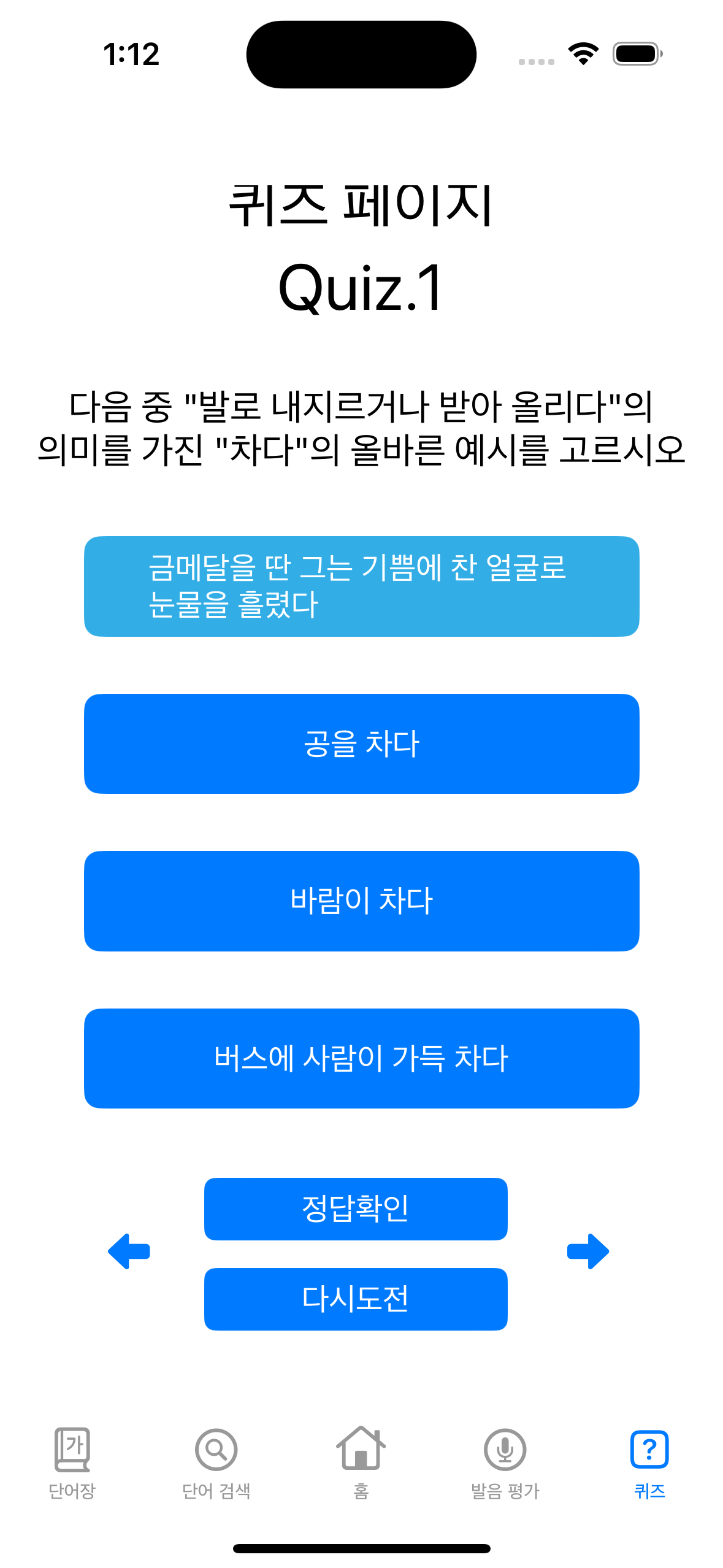Select the highlighted 금메달을 딴 answer option
This screenshot has height=1568, width=723.
[361, 586]
